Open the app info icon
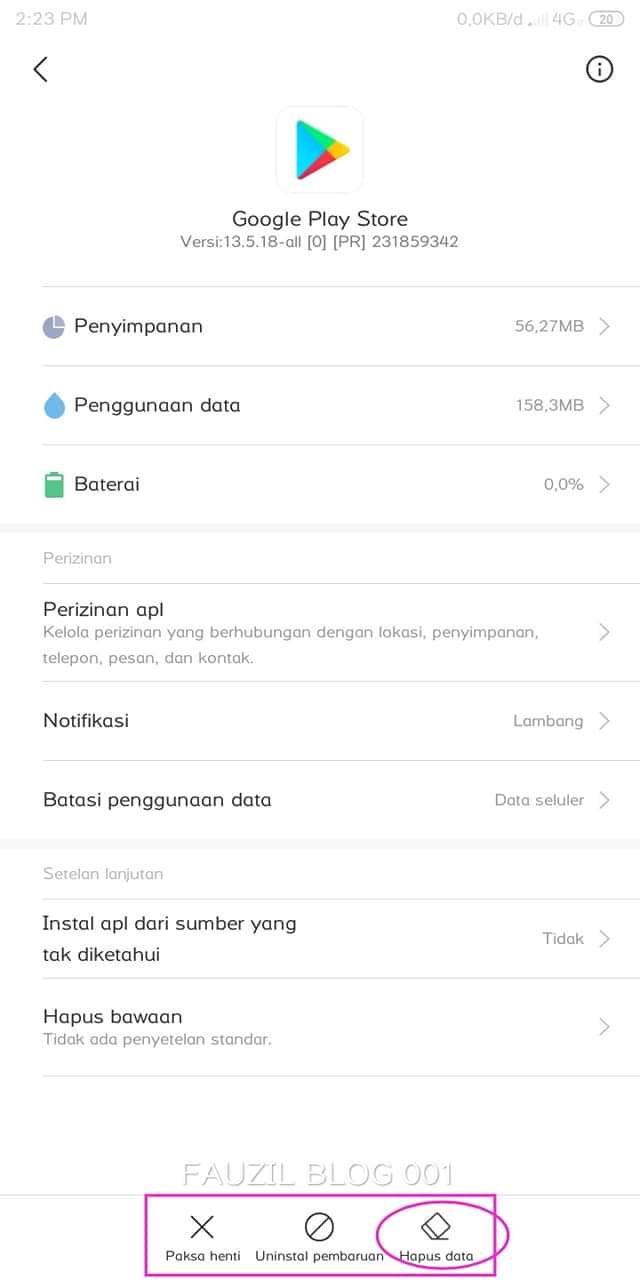The image size is (640, 1280). click(x=599, y=69)
